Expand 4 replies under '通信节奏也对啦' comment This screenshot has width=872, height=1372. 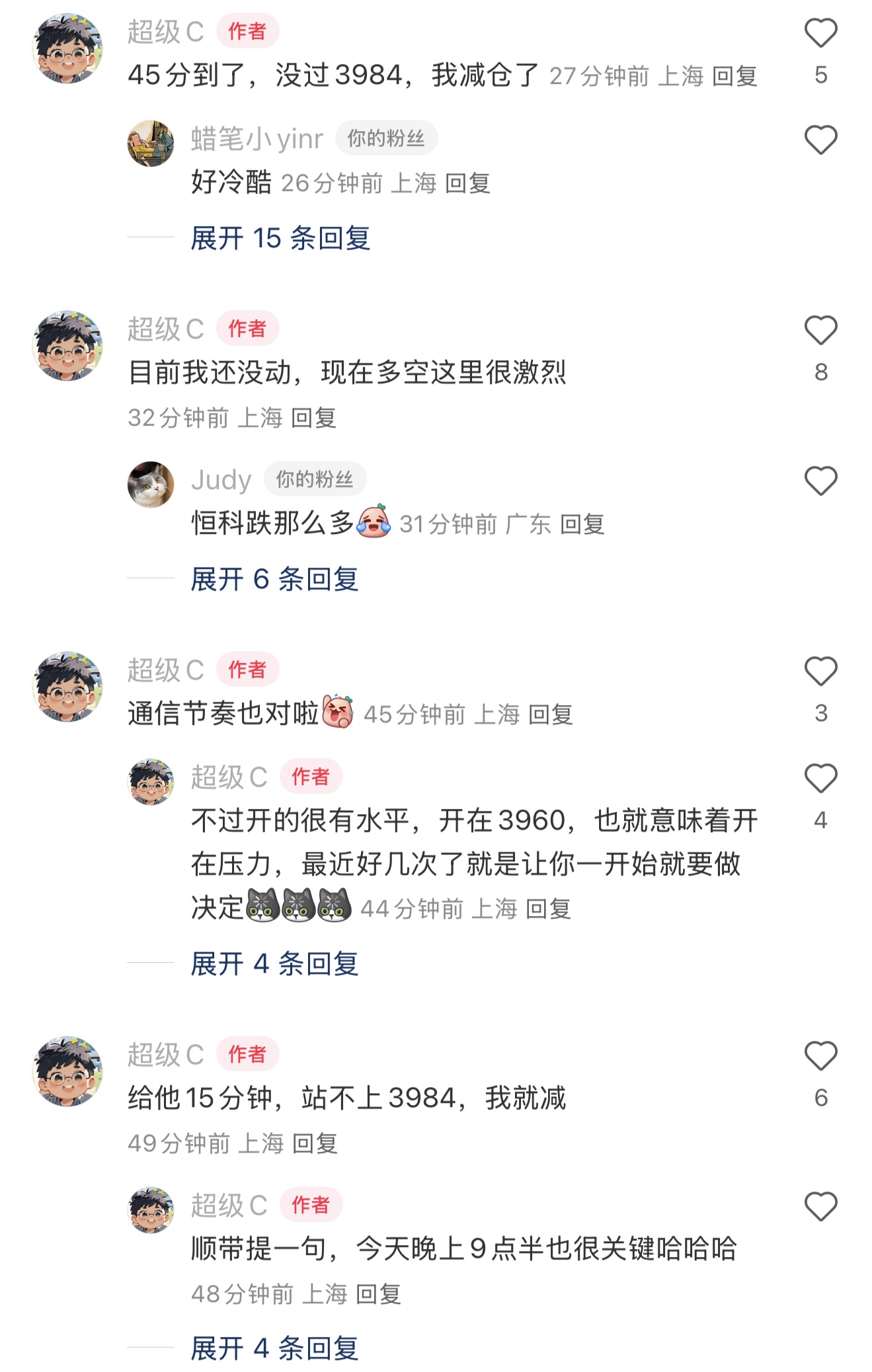tap(274, 964)
